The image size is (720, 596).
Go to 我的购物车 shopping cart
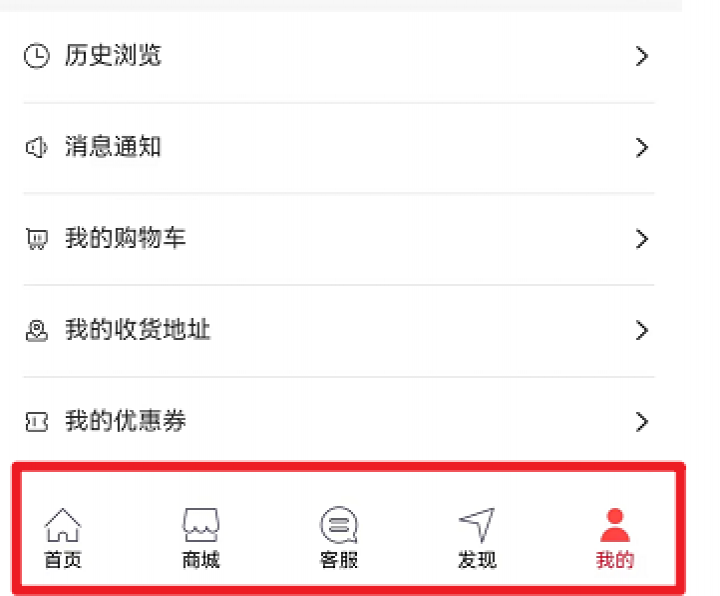[x=125, y=239]
